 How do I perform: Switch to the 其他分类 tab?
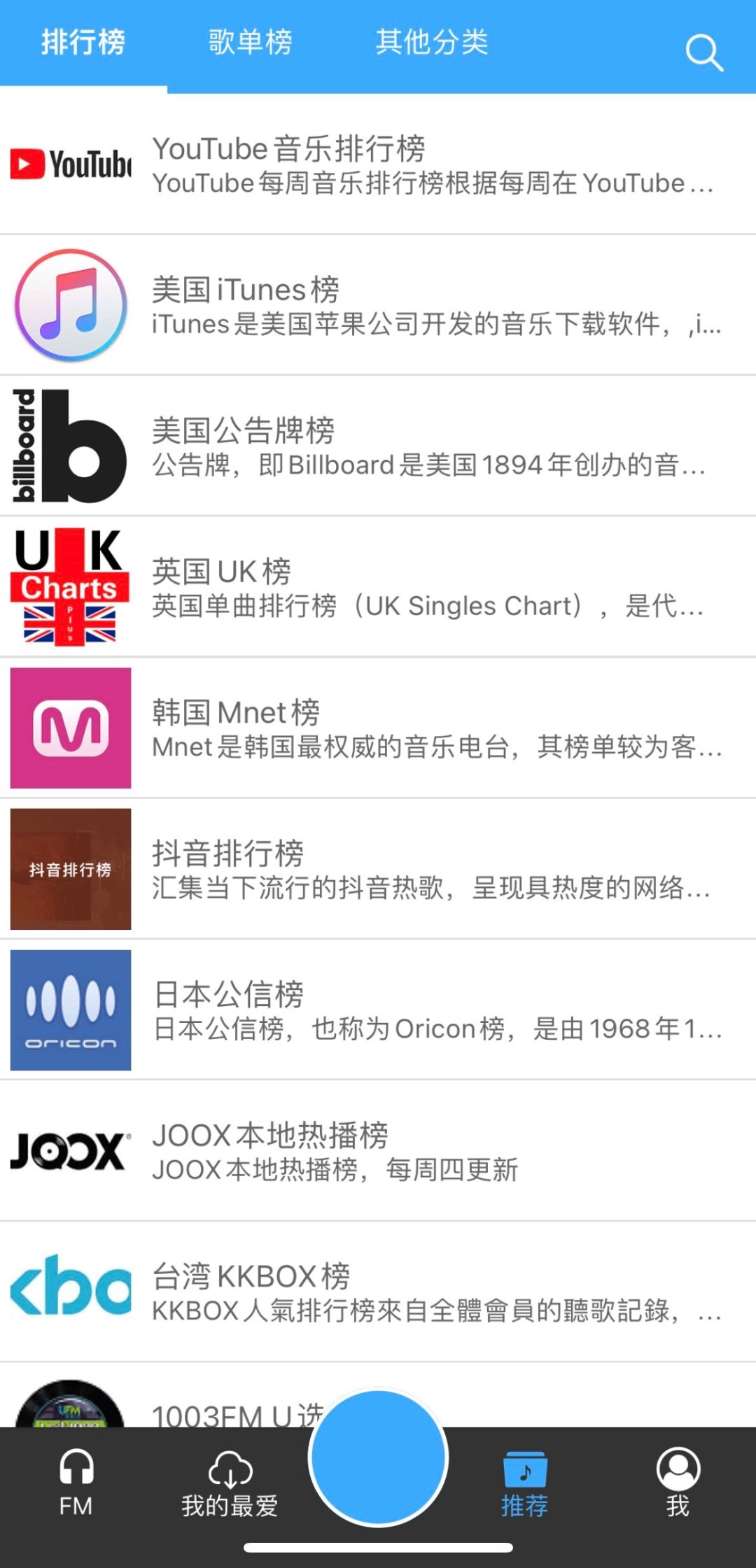tap(431, 42)
